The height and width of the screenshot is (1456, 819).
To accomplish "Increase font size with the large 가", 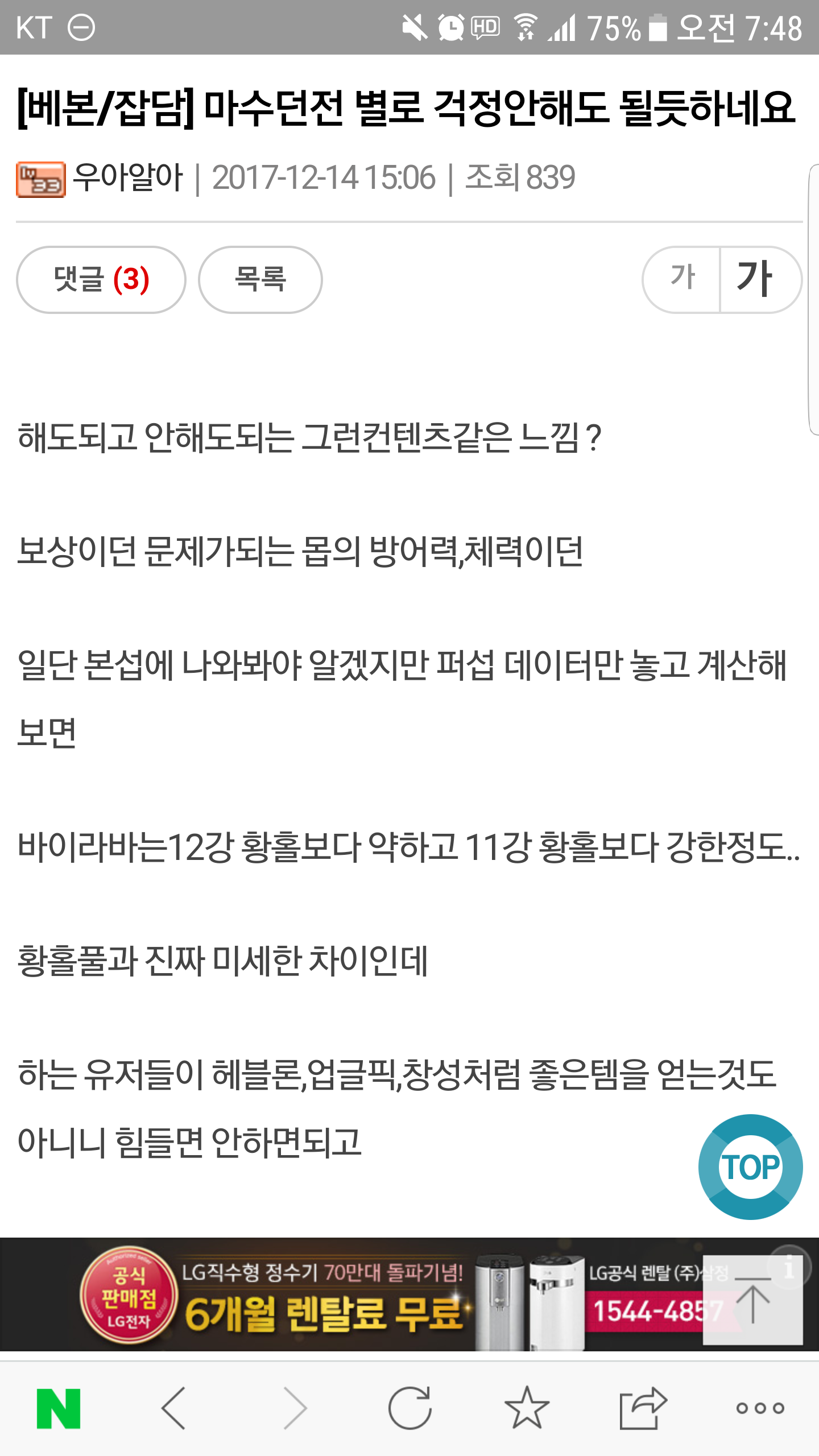I will click(x=760, y=279).
